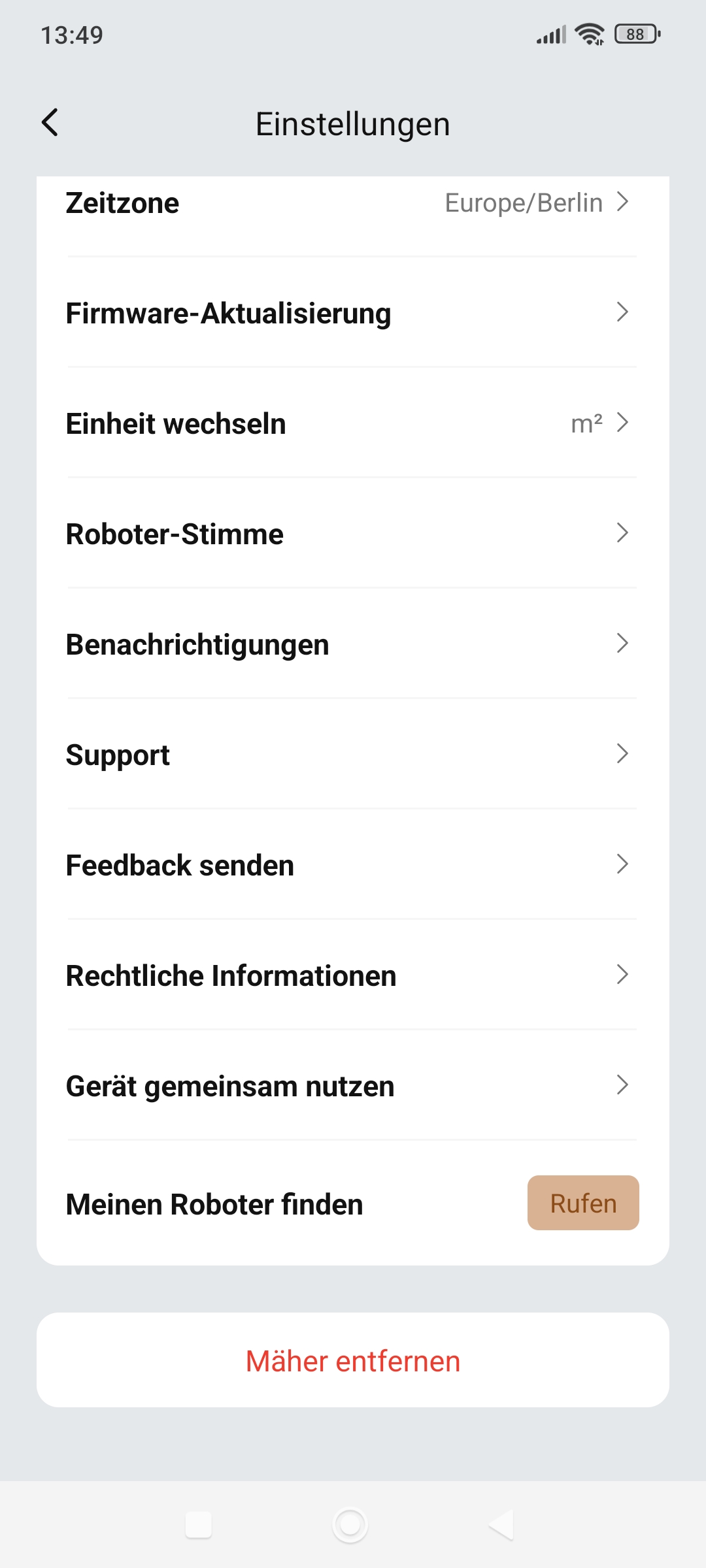Open system recent apps
Viewport: 706px width, 1568px height.
tap(199, 1525)
